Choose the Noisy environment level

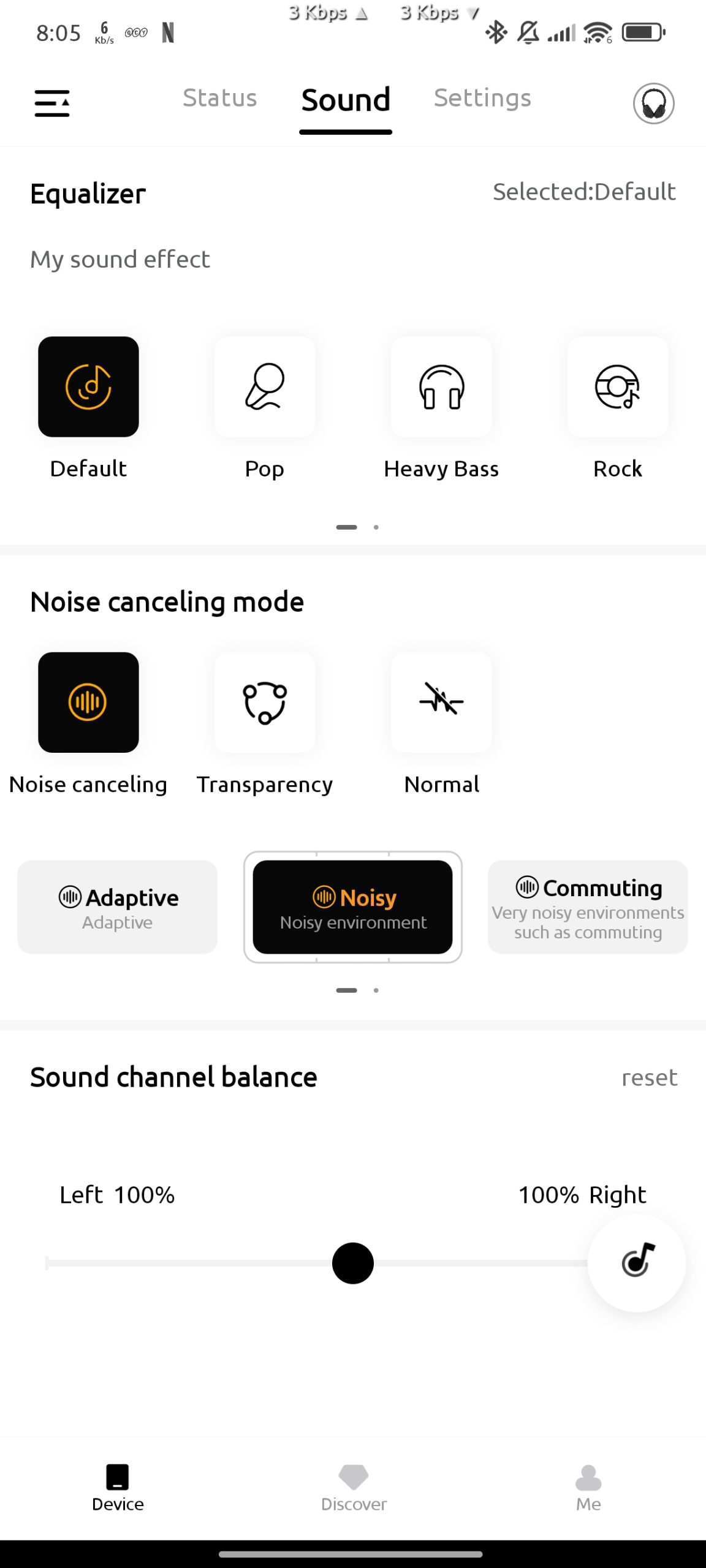click(x=353, y=907)
